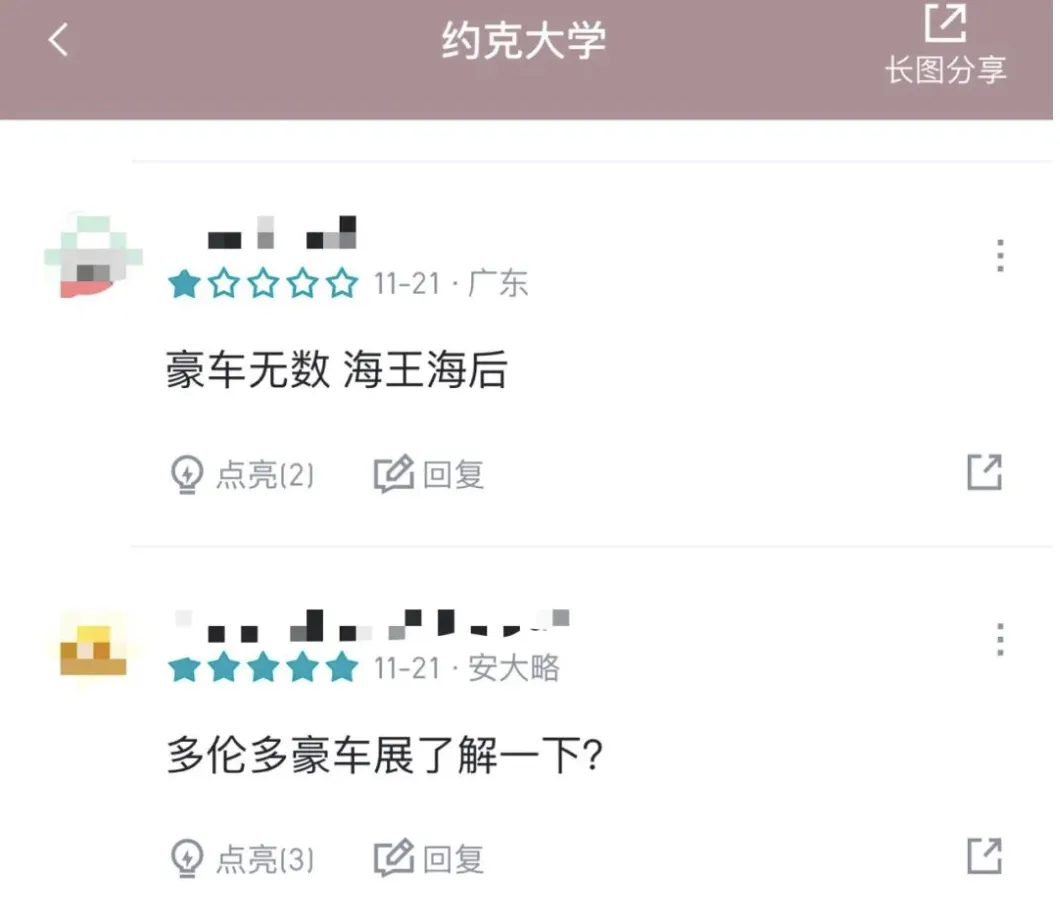Open overflow menu on the 安大略 review
The width and height of the screenshot is (1060, 900).
pos(999,640)
